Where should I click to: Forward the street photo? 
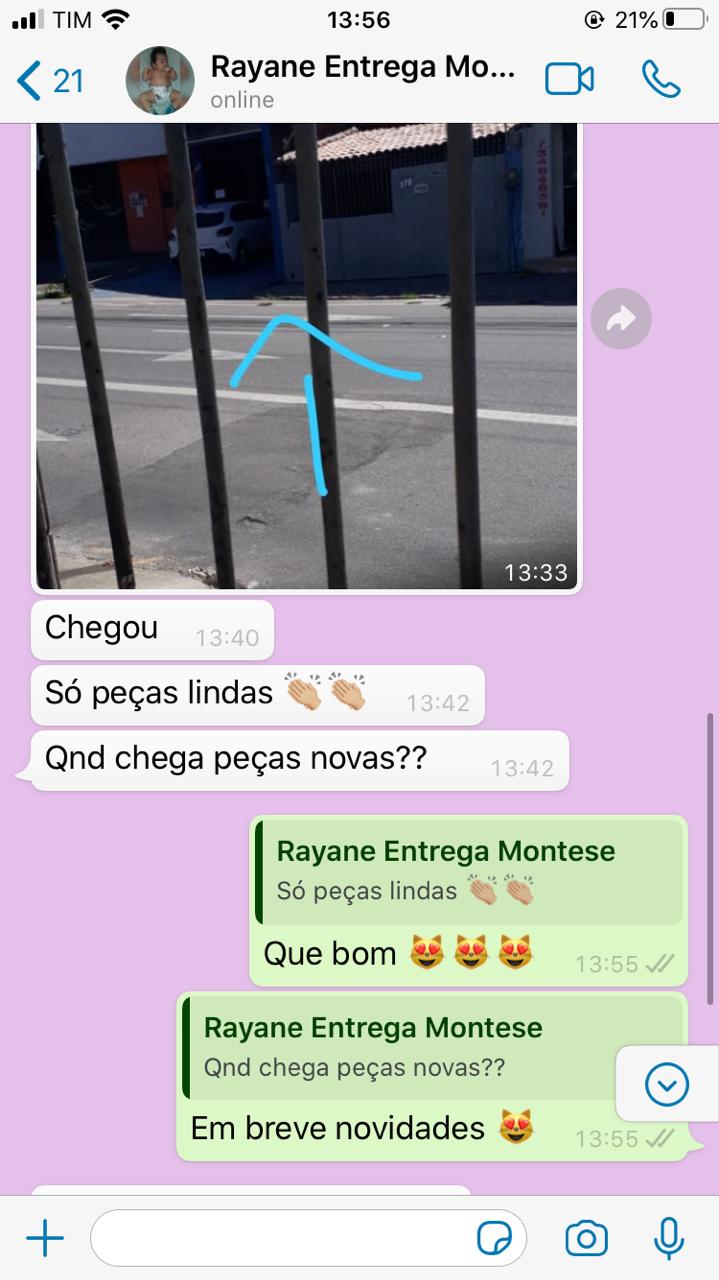tap(621, 319)
